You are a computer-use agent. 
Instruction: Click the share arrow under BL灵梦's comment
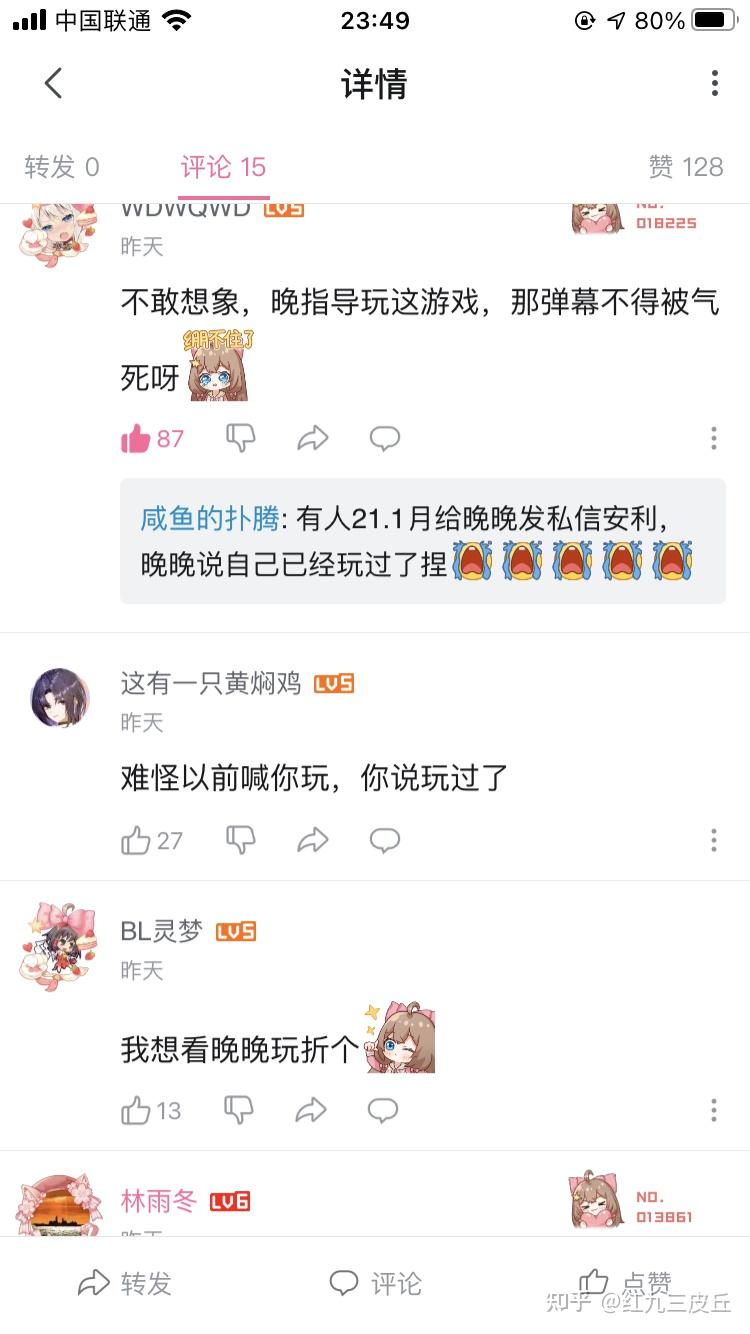click(311, 1110)
